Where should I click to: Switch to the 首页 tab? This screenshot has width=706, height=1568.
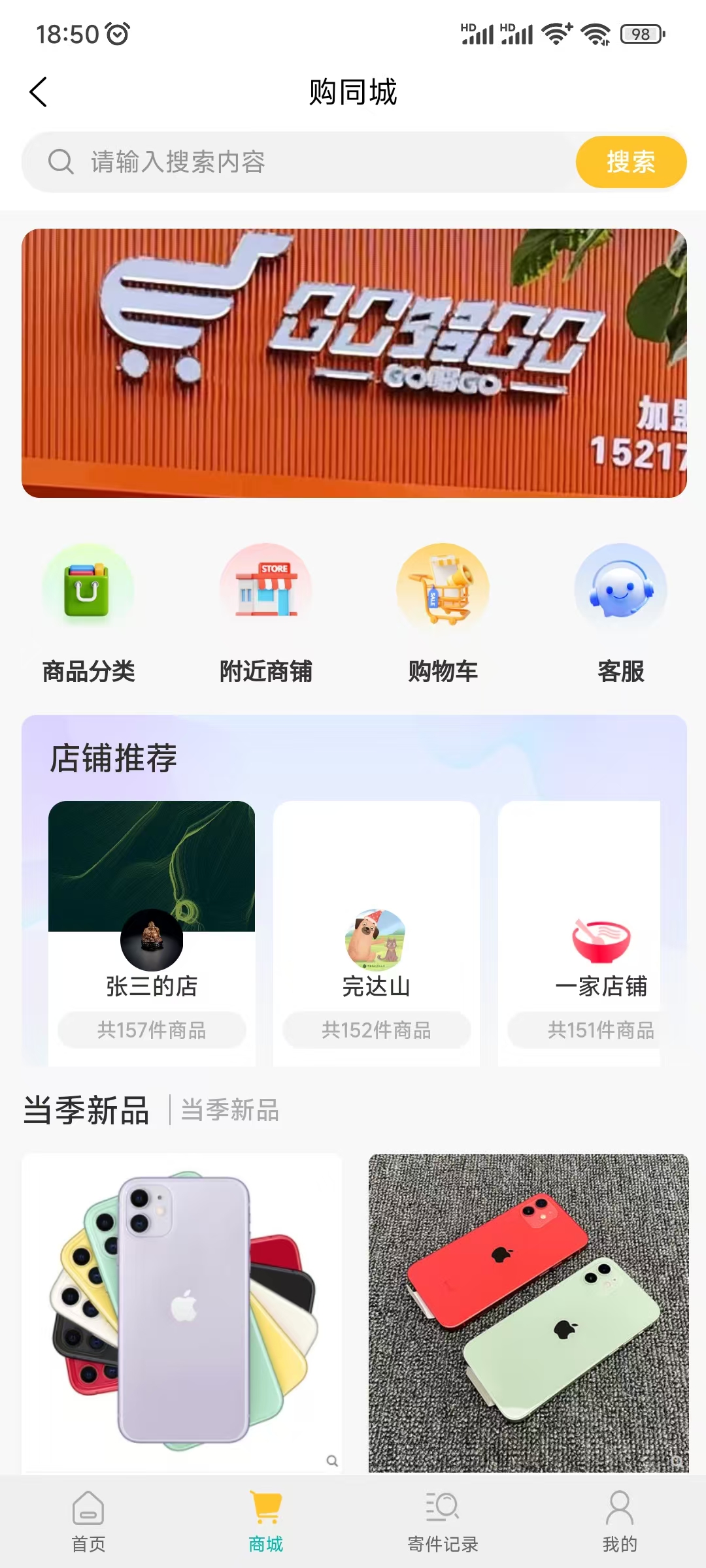[88, 1521]
